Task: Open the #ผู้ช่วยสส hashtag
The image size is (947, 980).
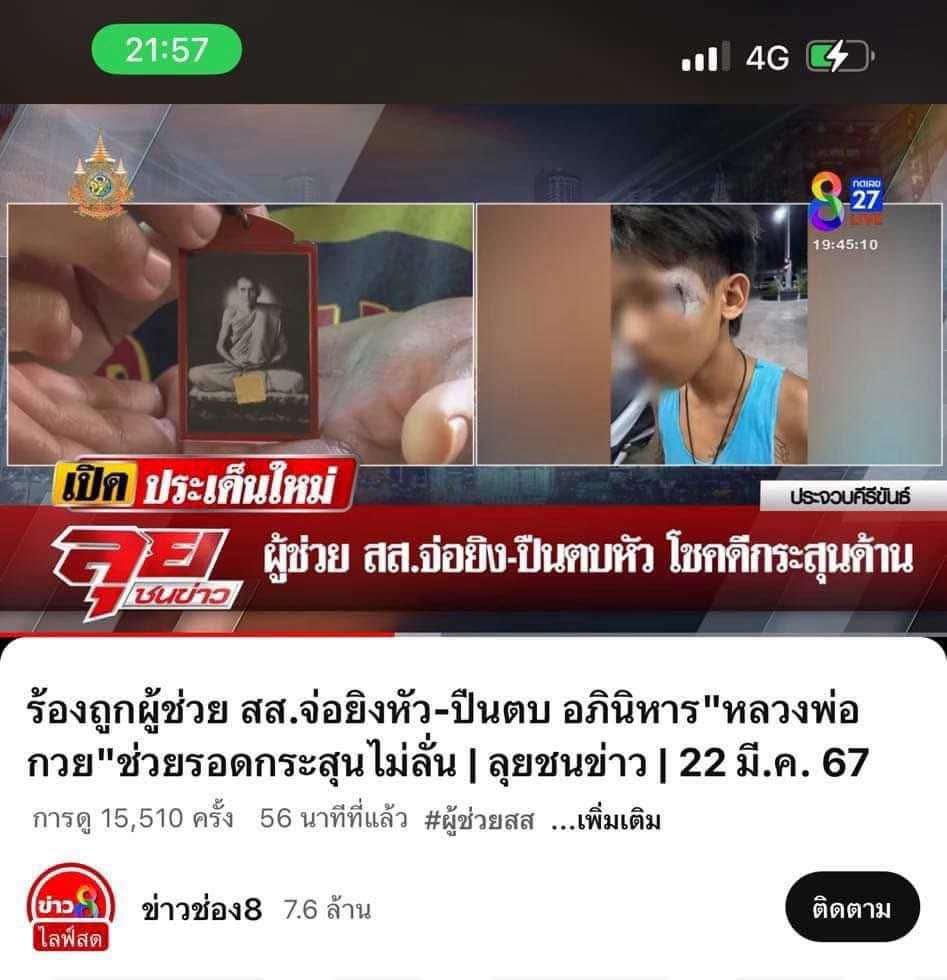Action: [x=480, y=821]
